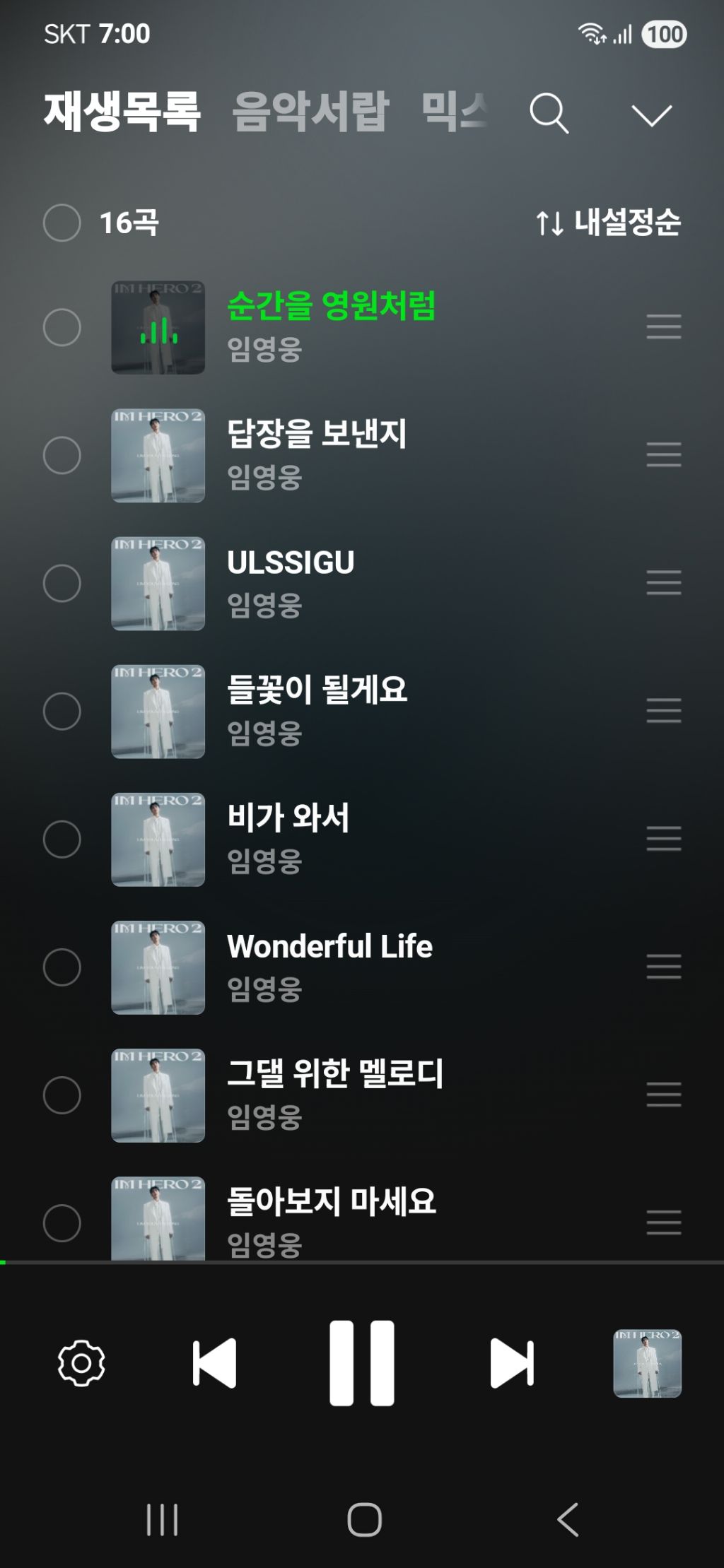Viewport: 724px width, 1568px height.
Task: Go back with the system back button
Action: click(x=568, y=1519)
